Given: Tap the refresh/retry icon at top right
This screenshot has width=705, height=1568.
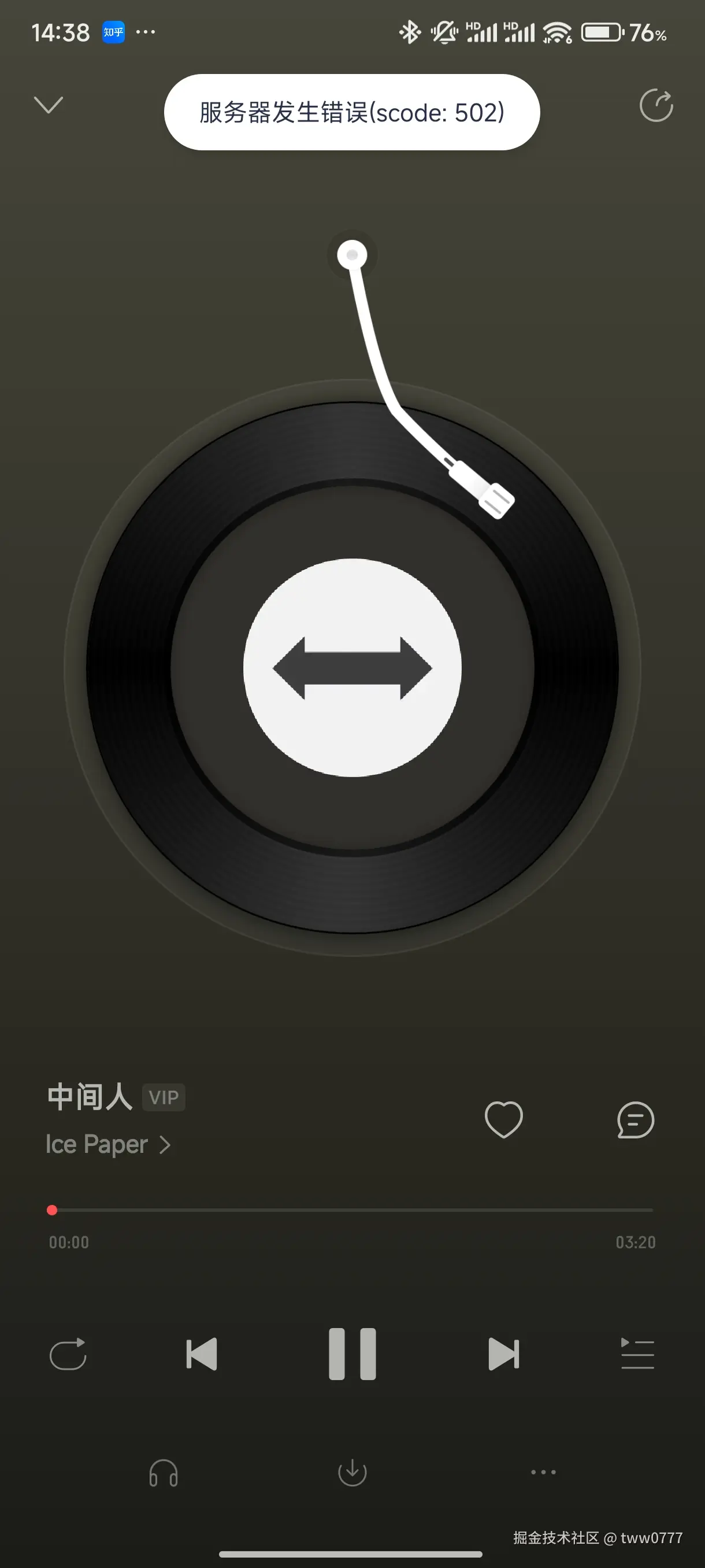Looking at the screenshot, I should [657, 104].
